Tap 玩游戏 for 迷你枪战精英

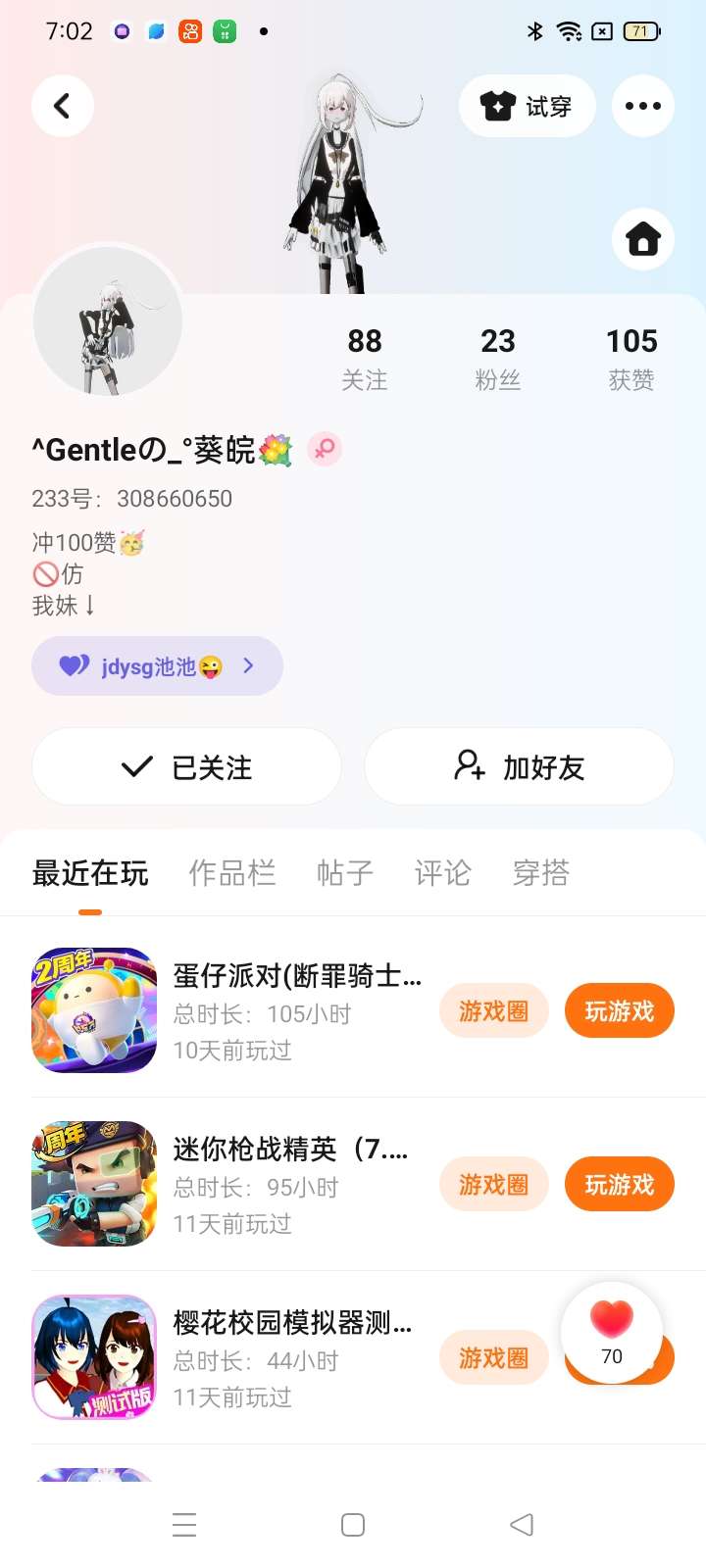pyautogui.click(x=619, y=1184)
